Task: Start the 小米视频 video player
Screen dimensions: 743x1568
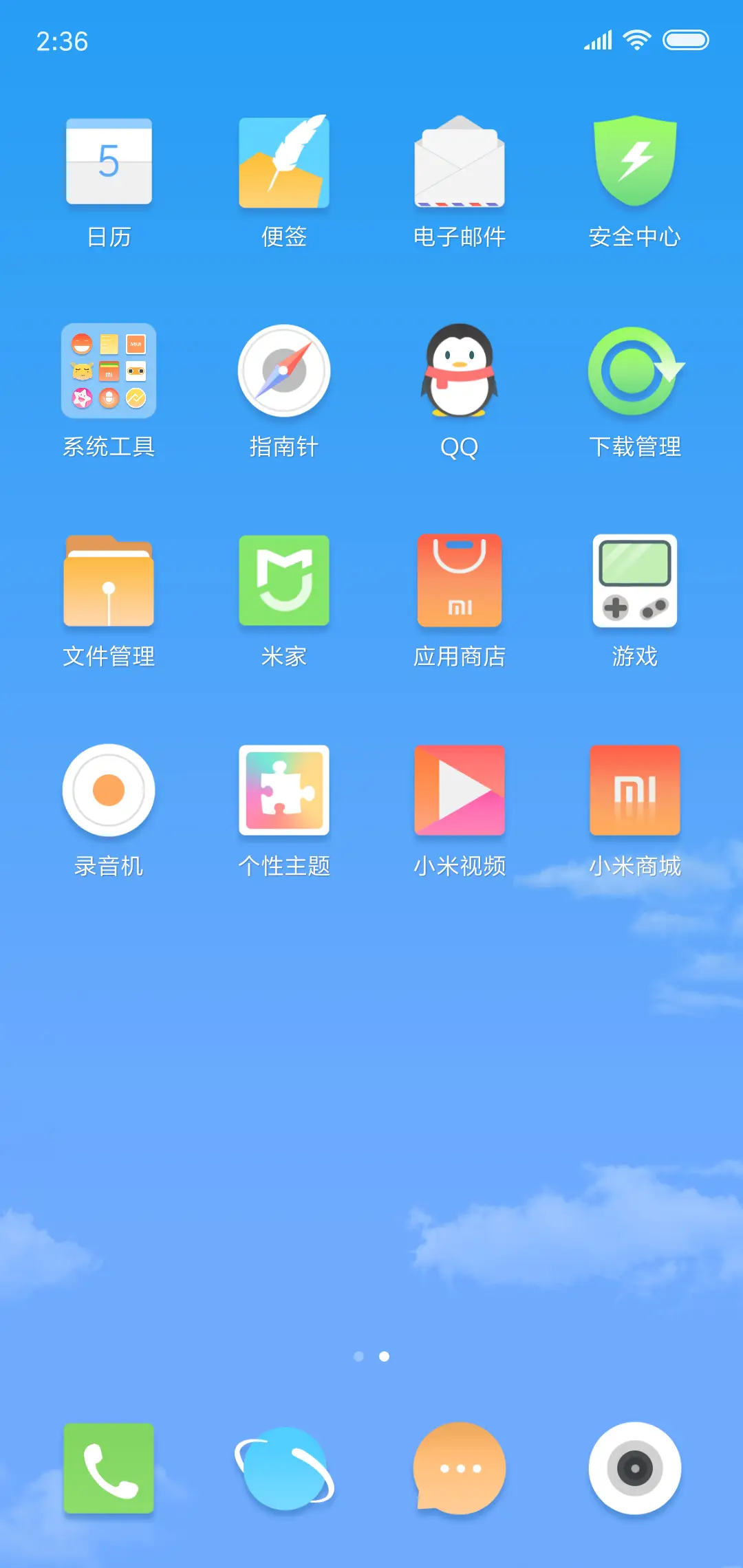Action: pyautogui.click(x=460, y=790)
